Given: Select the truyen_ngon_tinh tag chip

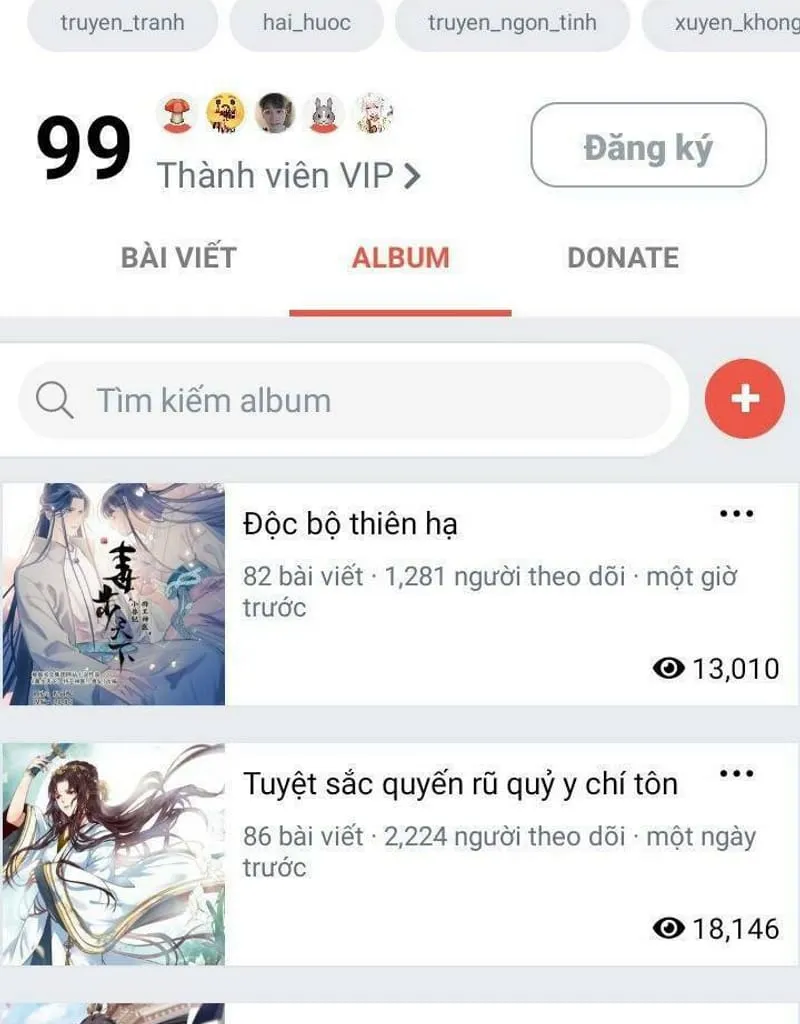Looking at the screenshot, I should pyautogui.click(x=512, y=22).
